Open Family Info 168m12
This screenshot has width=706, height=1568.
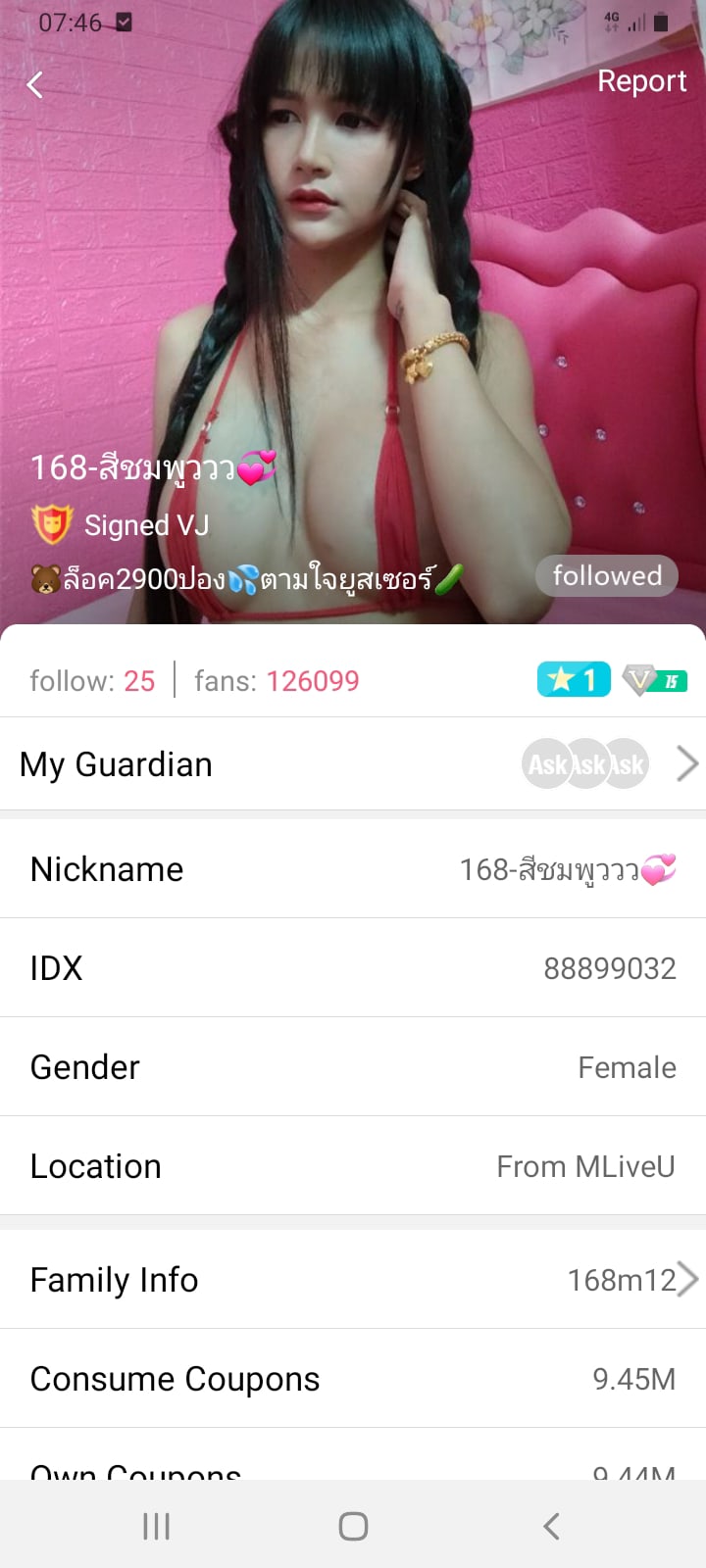[x=353, y=1280]
